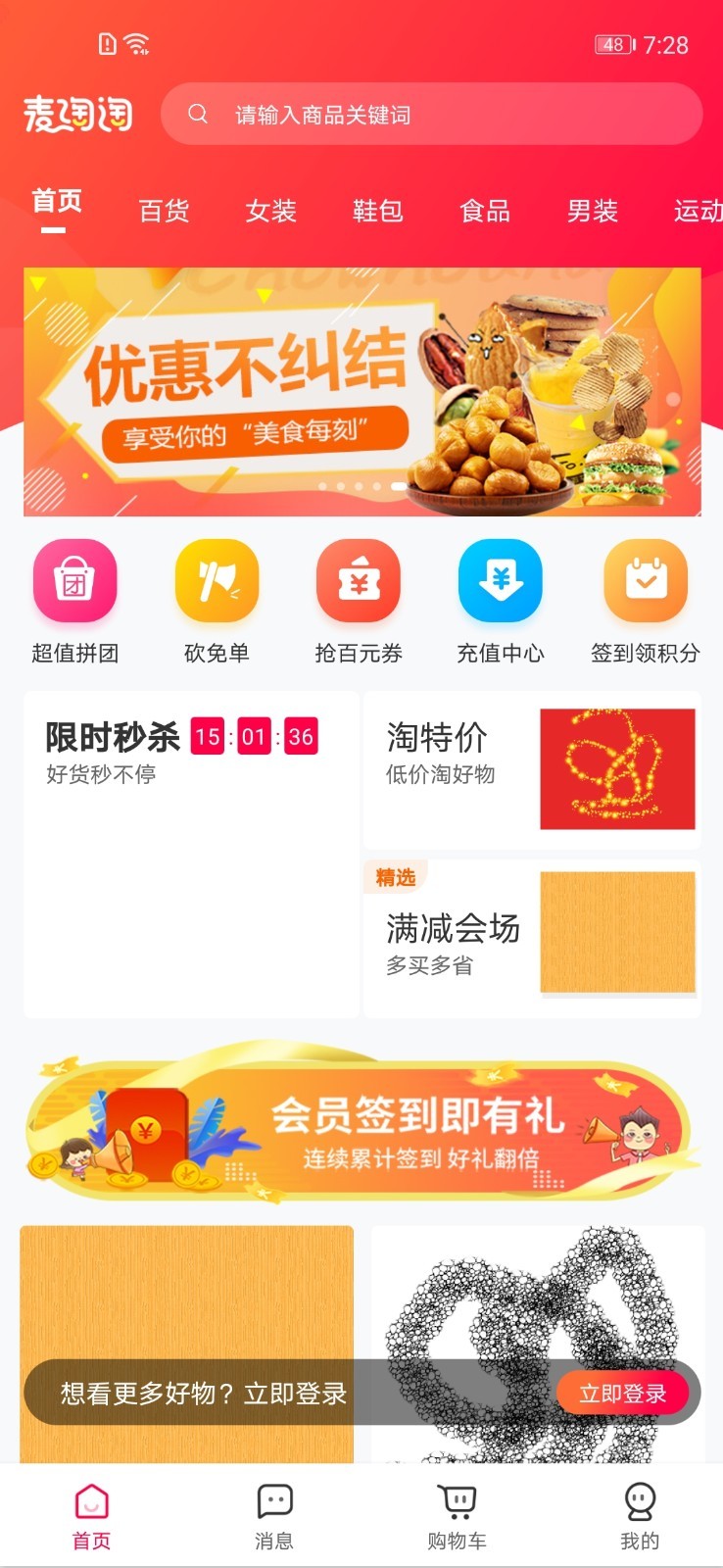Open the 会员签到即有礼 banner
The height and width of the screenshot is (1568, 723).
click(361, 1127)
